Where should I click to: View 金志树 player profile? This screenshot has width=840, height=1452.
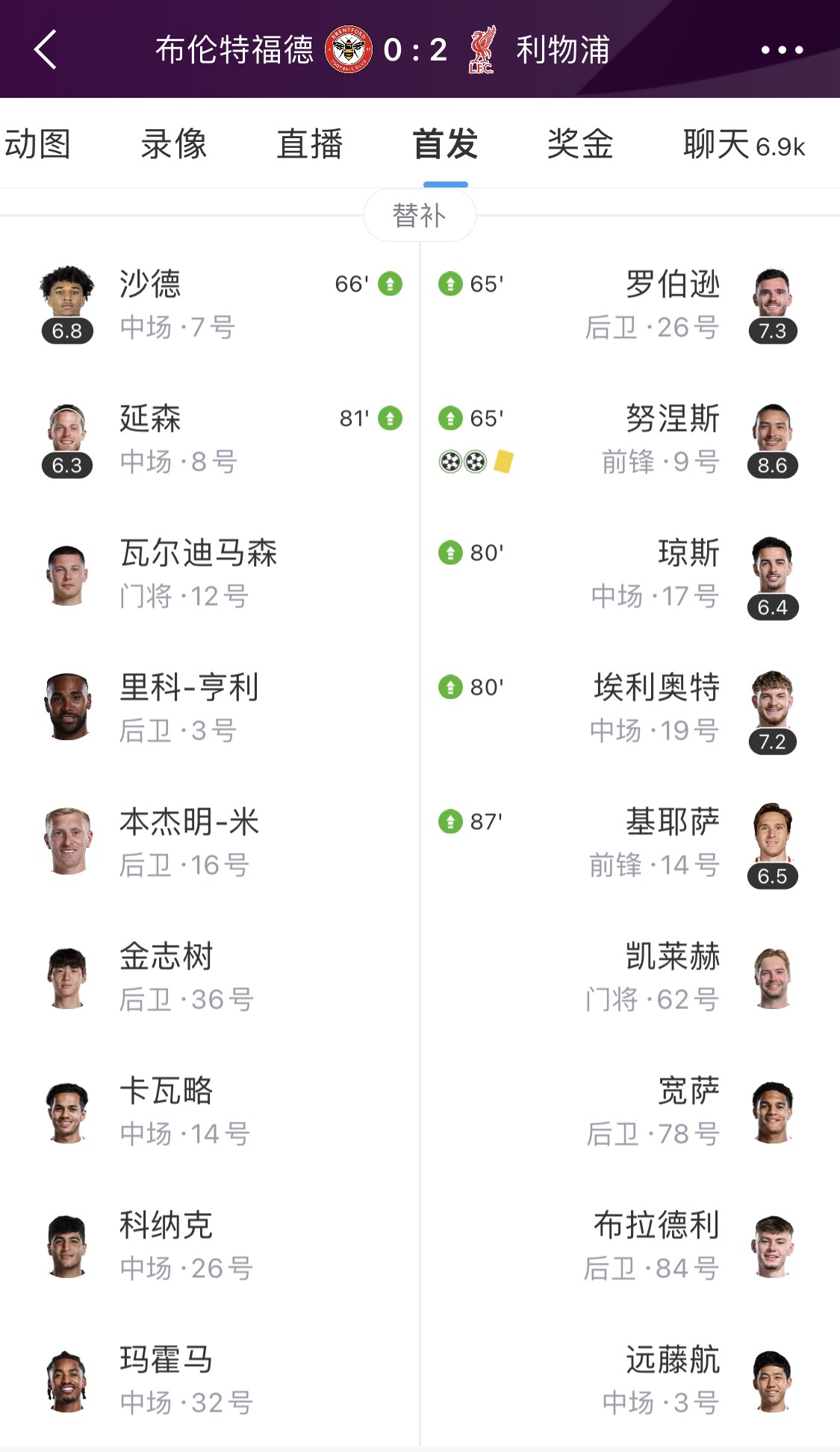166,957
